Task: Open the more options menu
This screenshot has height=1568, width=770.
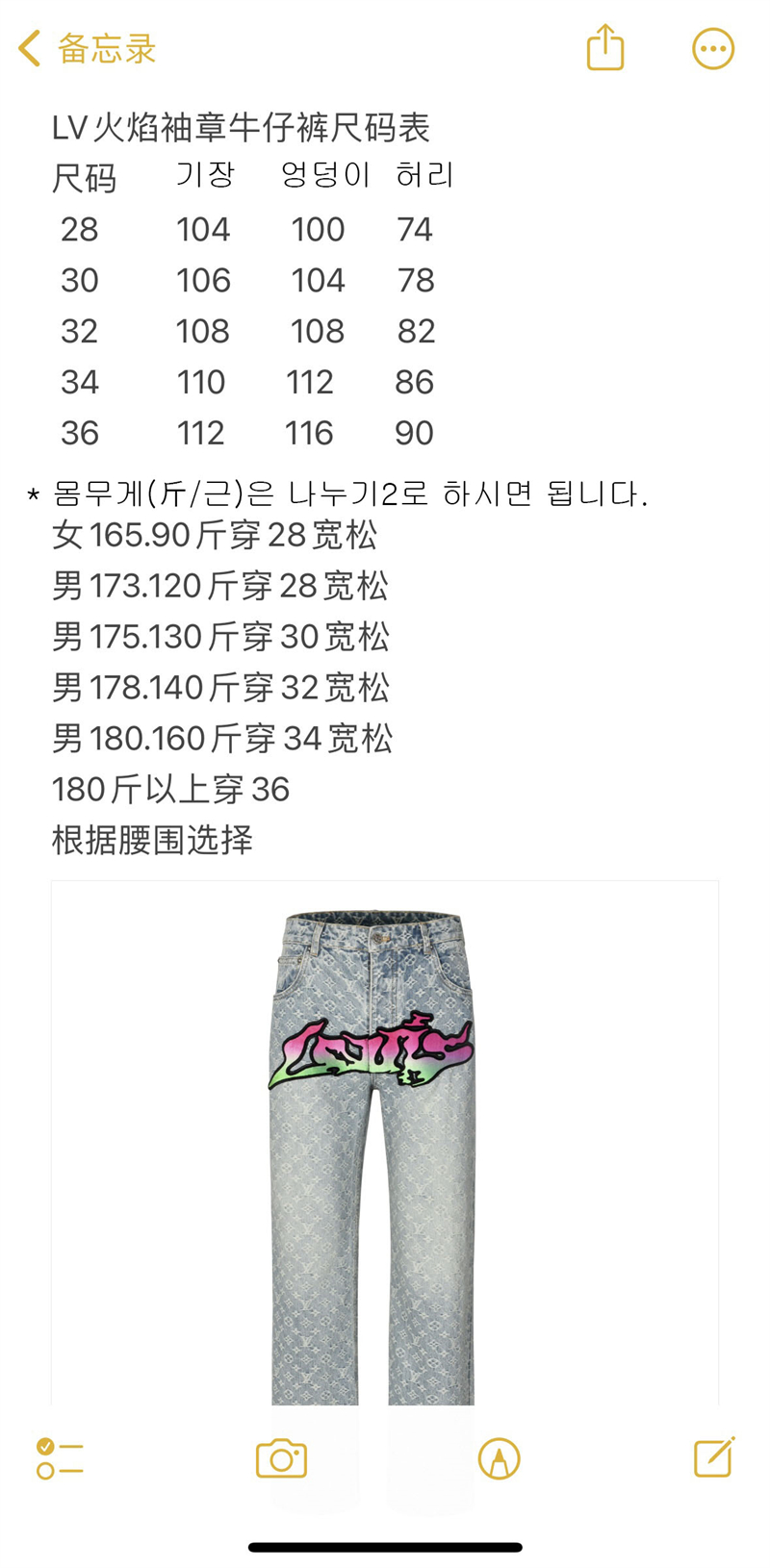Action: point(713,48)
